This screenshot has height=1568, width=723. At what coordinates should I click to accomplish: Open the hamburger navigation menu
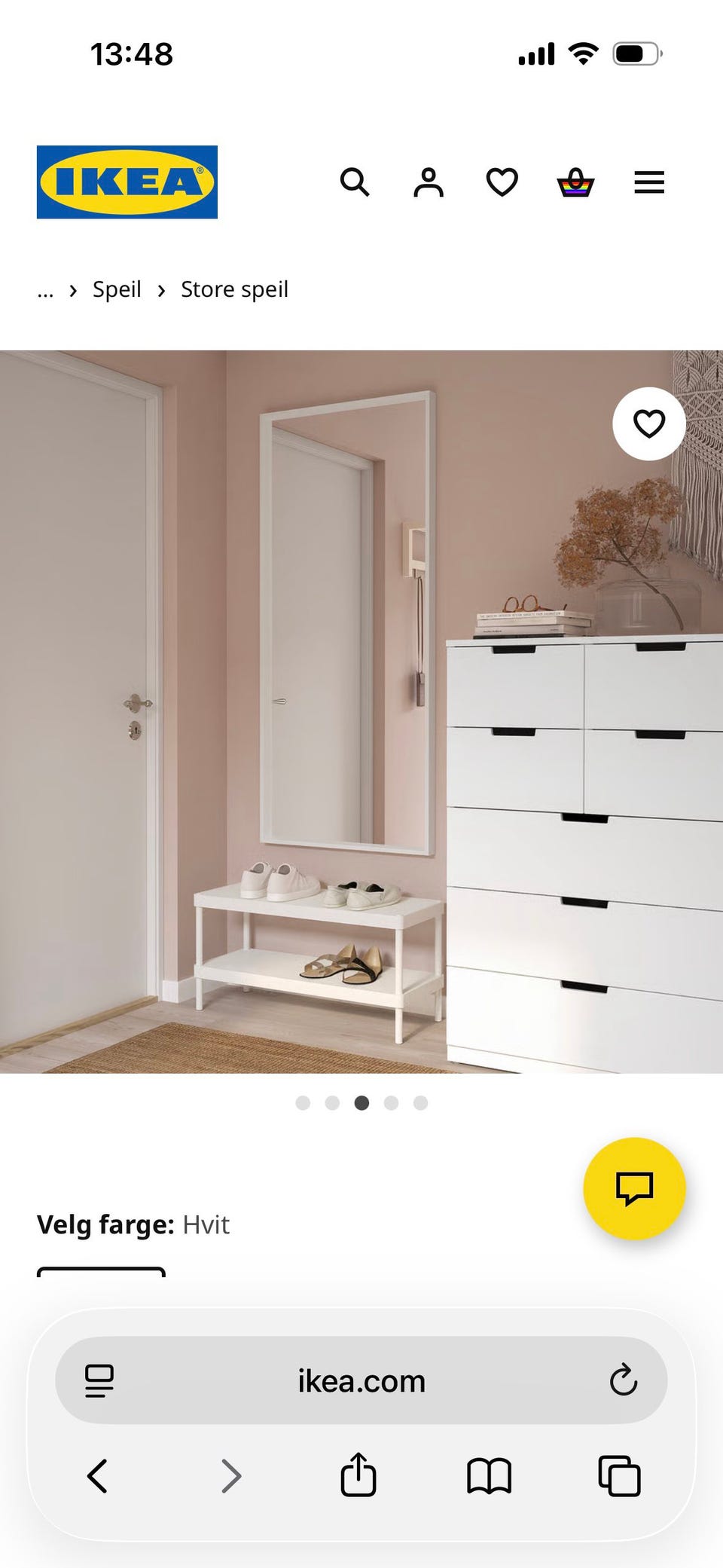[x=648, y=182]
